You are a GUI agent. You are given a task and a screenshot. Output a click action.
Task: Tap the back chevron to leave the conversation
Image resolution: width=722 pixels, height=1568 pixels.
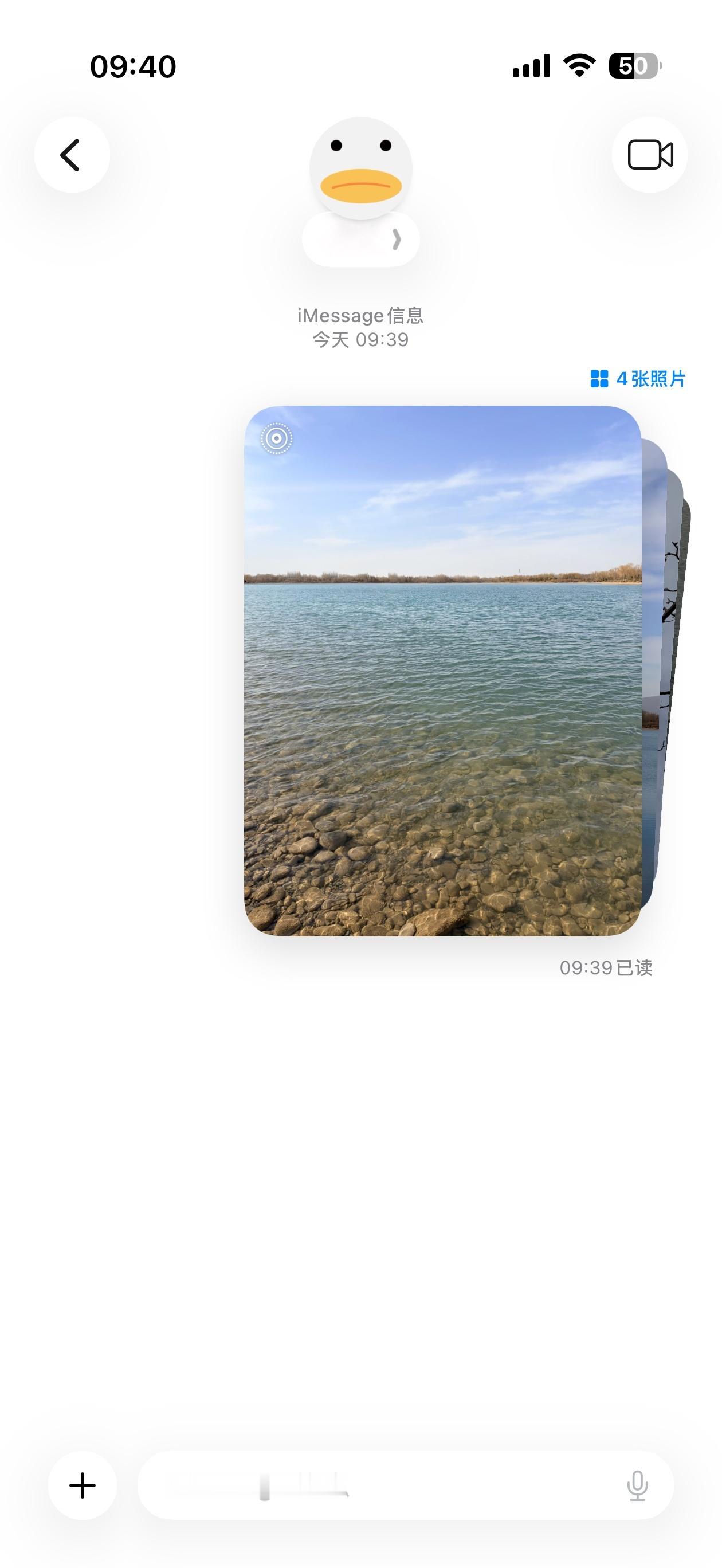click(72, 155)
